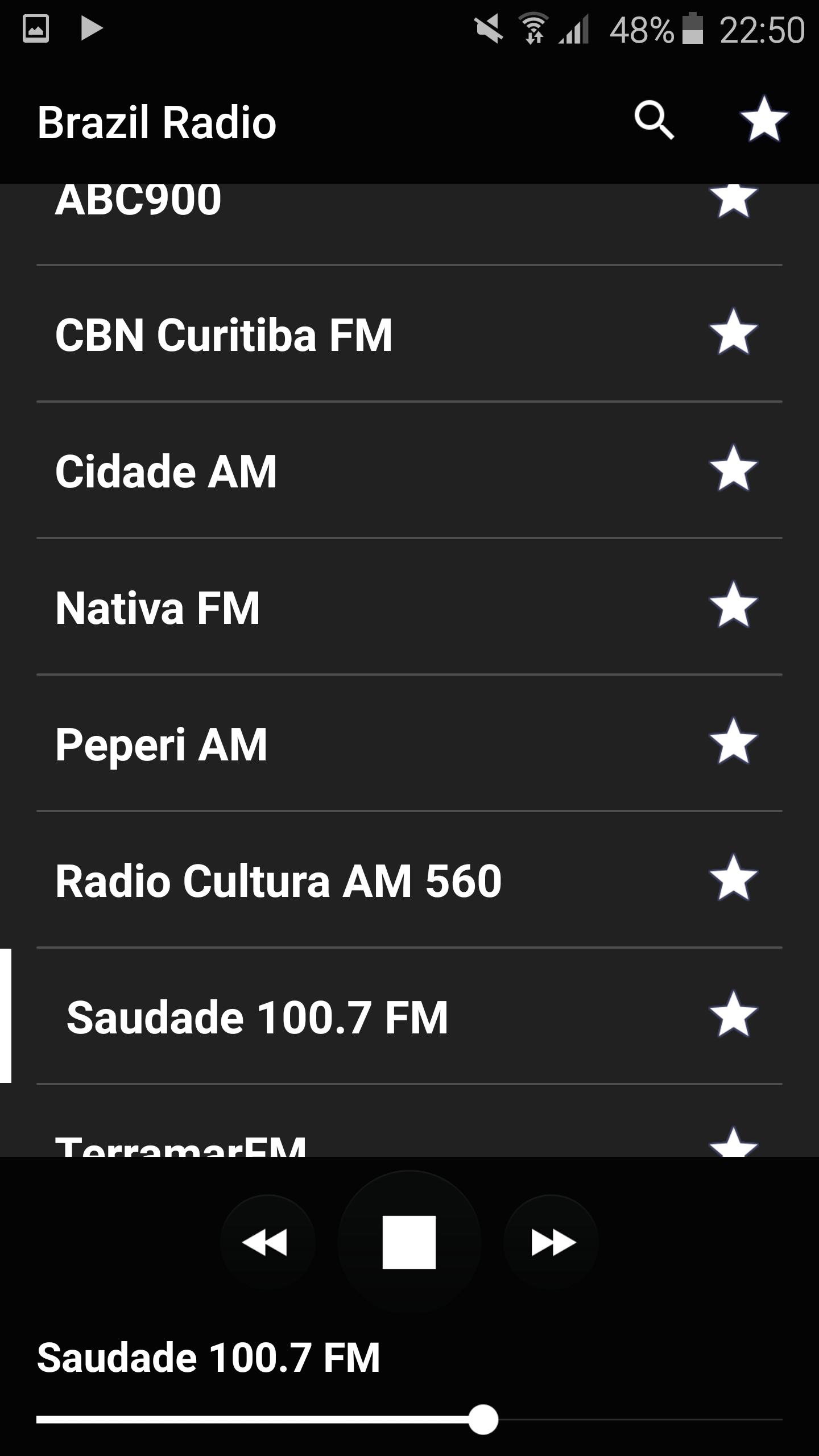This screenshot has width=819, height=1456.
Task: Skip to the previous station
Action: (x=266, y=1242)
